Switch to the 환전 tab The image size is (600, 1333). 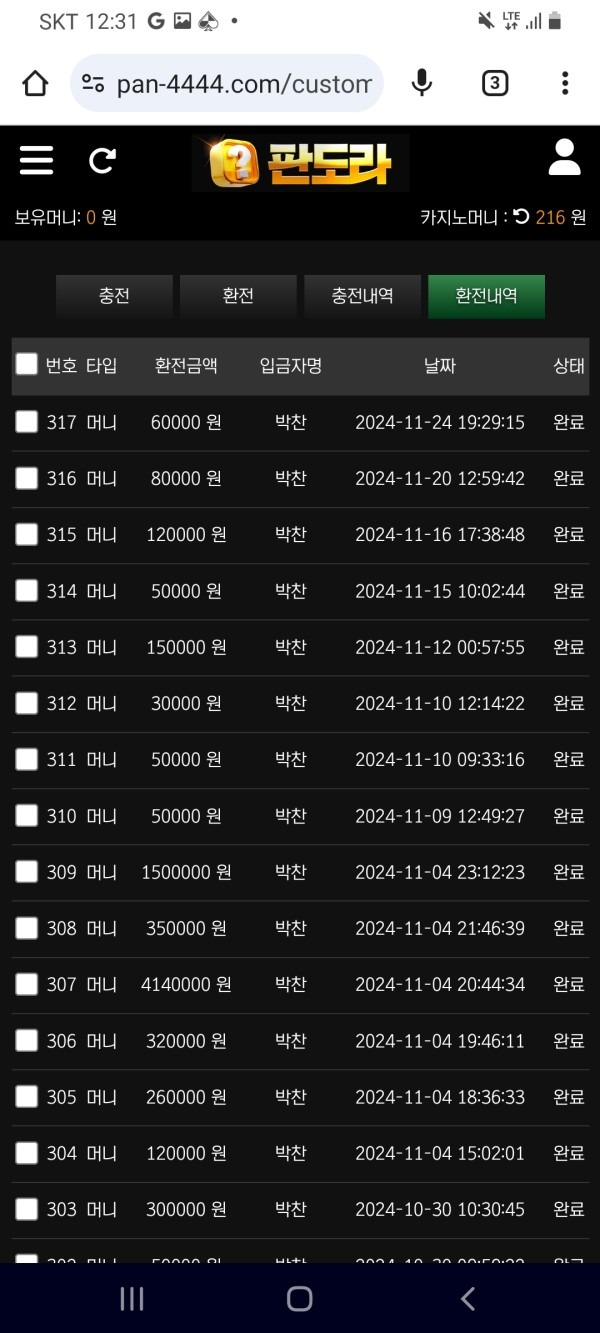[238, 296]
